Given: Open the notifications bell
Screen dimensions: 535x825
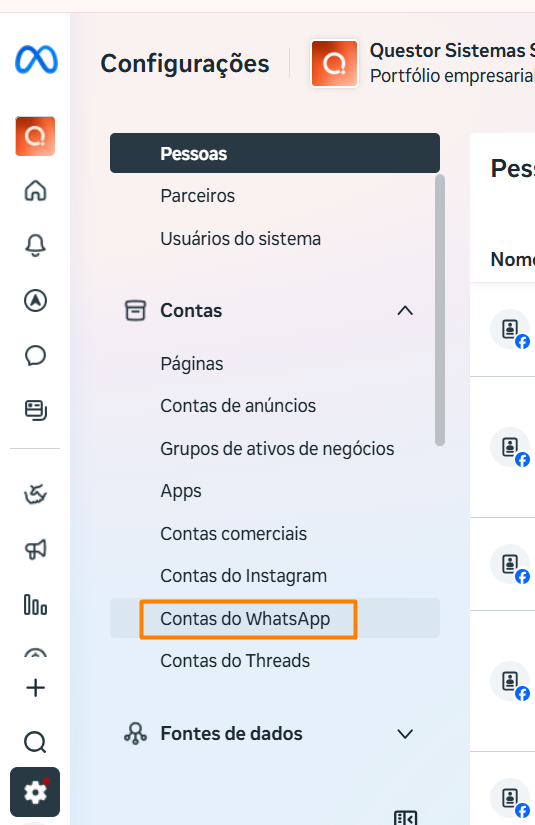Looking at the screenshot, I should click(x=35, y=245).
